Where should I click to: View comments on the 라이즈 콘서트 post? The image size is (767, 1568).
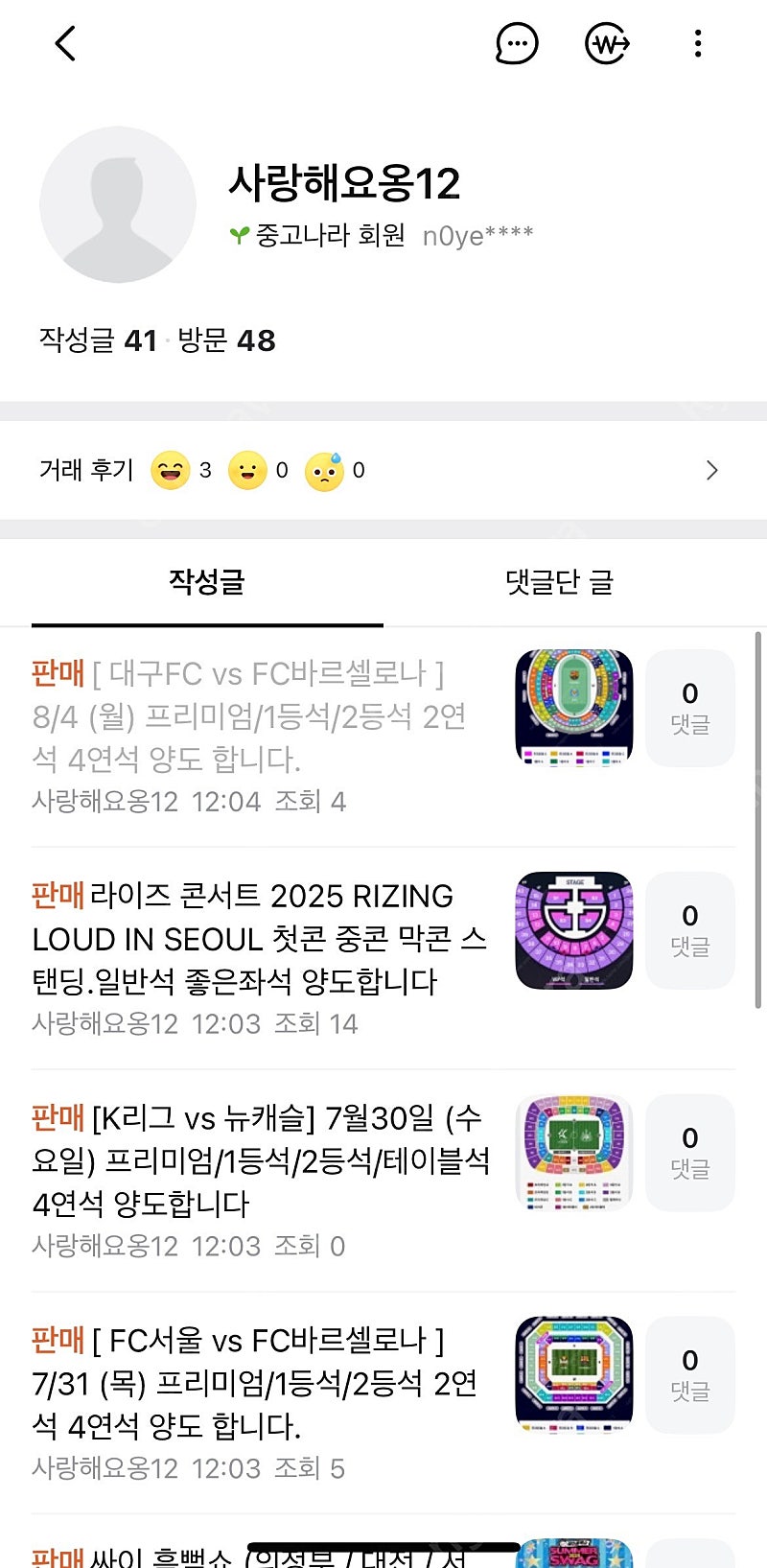[x=690, y=930]
